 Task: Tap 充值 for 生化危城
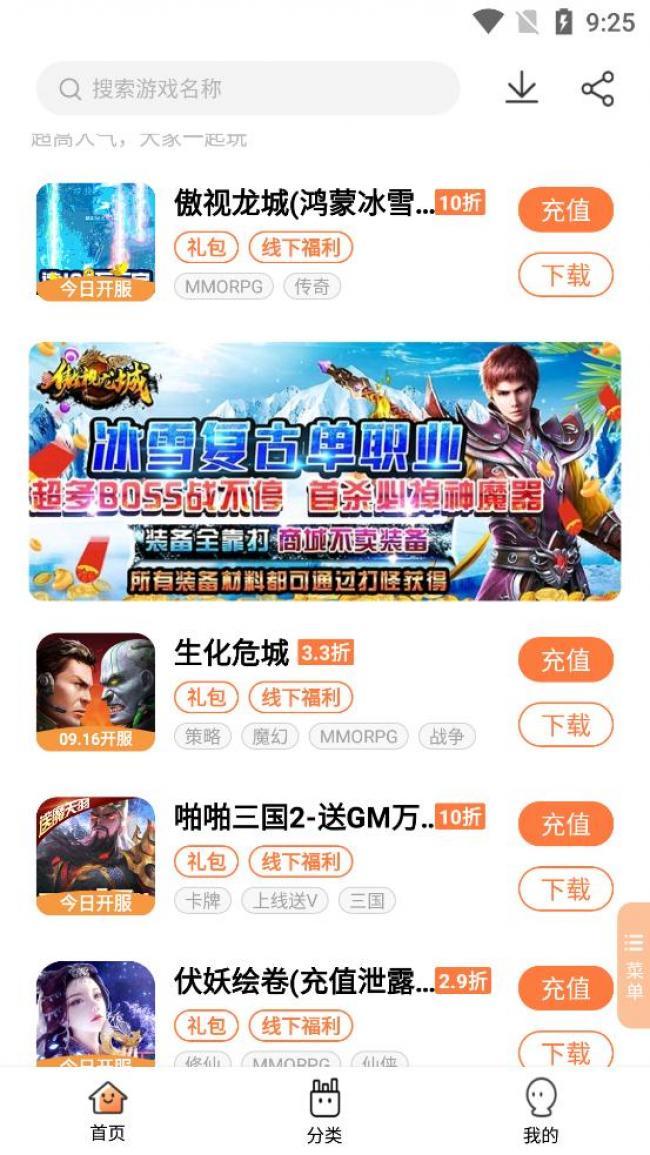point(565,660)
